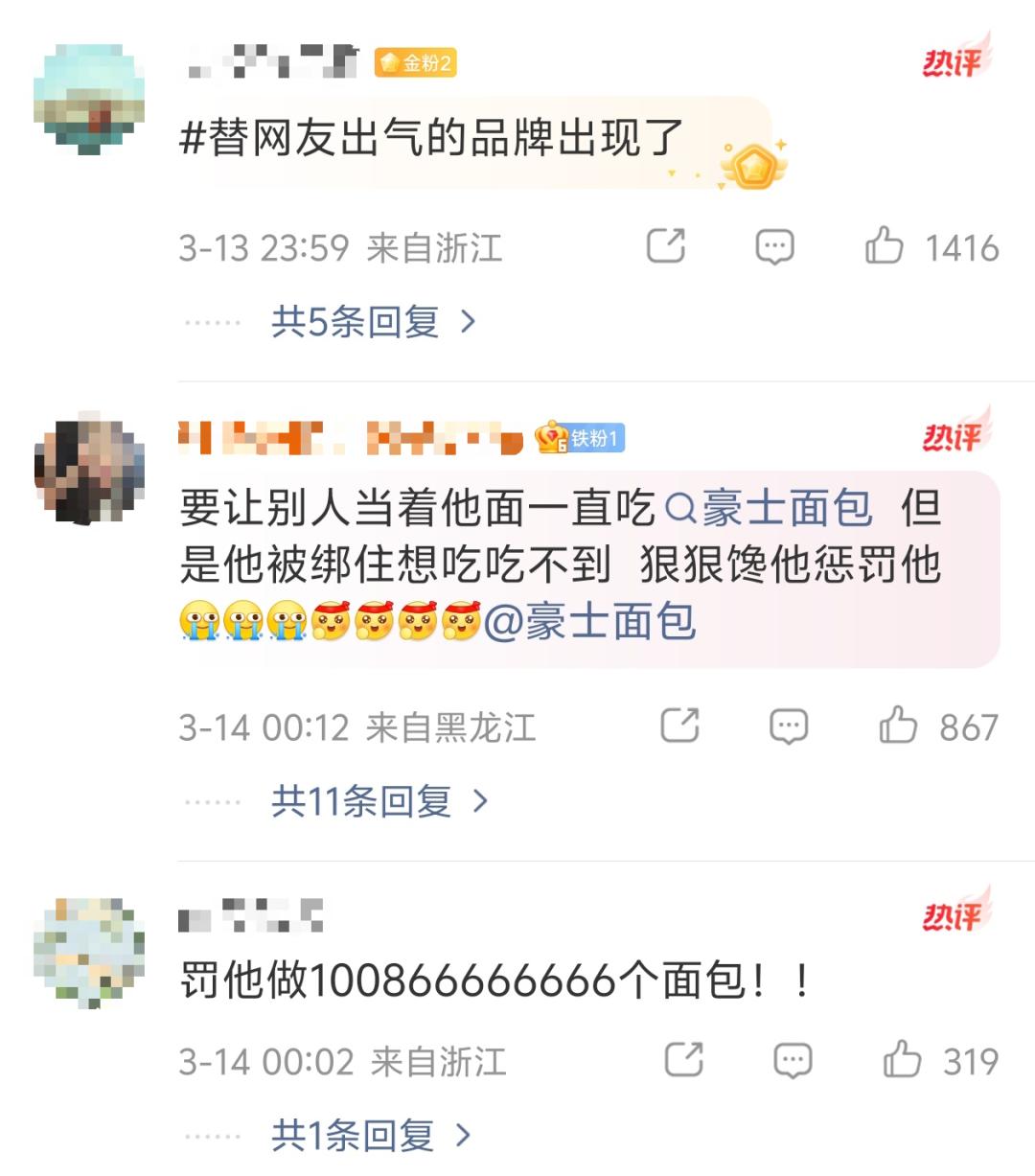Click the like thumb icon showing 1416
1035x1176 pixels.
[x=886, y=246]
